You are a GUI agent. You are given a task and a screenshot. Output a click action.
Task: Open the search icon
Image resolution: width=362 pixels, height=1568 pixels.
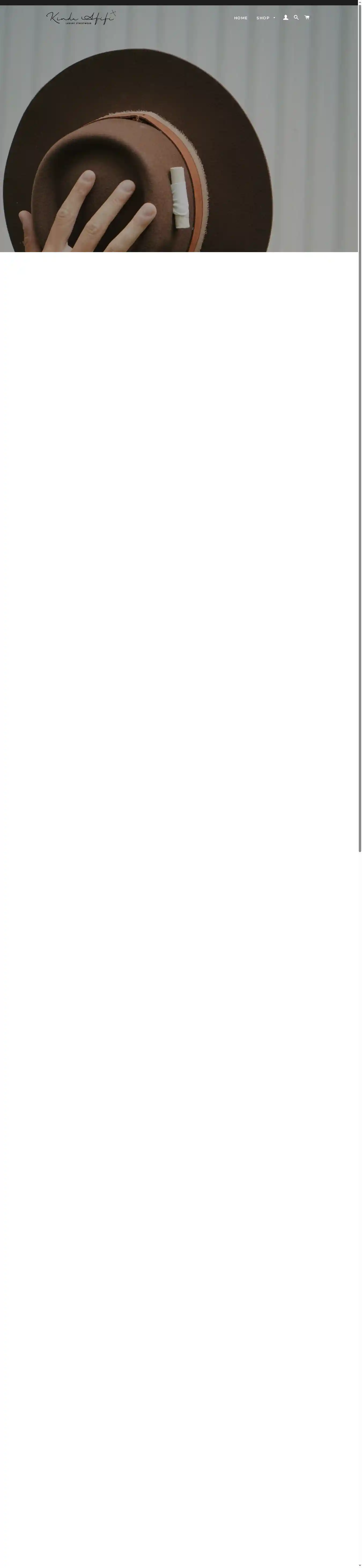tap(296, 18)
